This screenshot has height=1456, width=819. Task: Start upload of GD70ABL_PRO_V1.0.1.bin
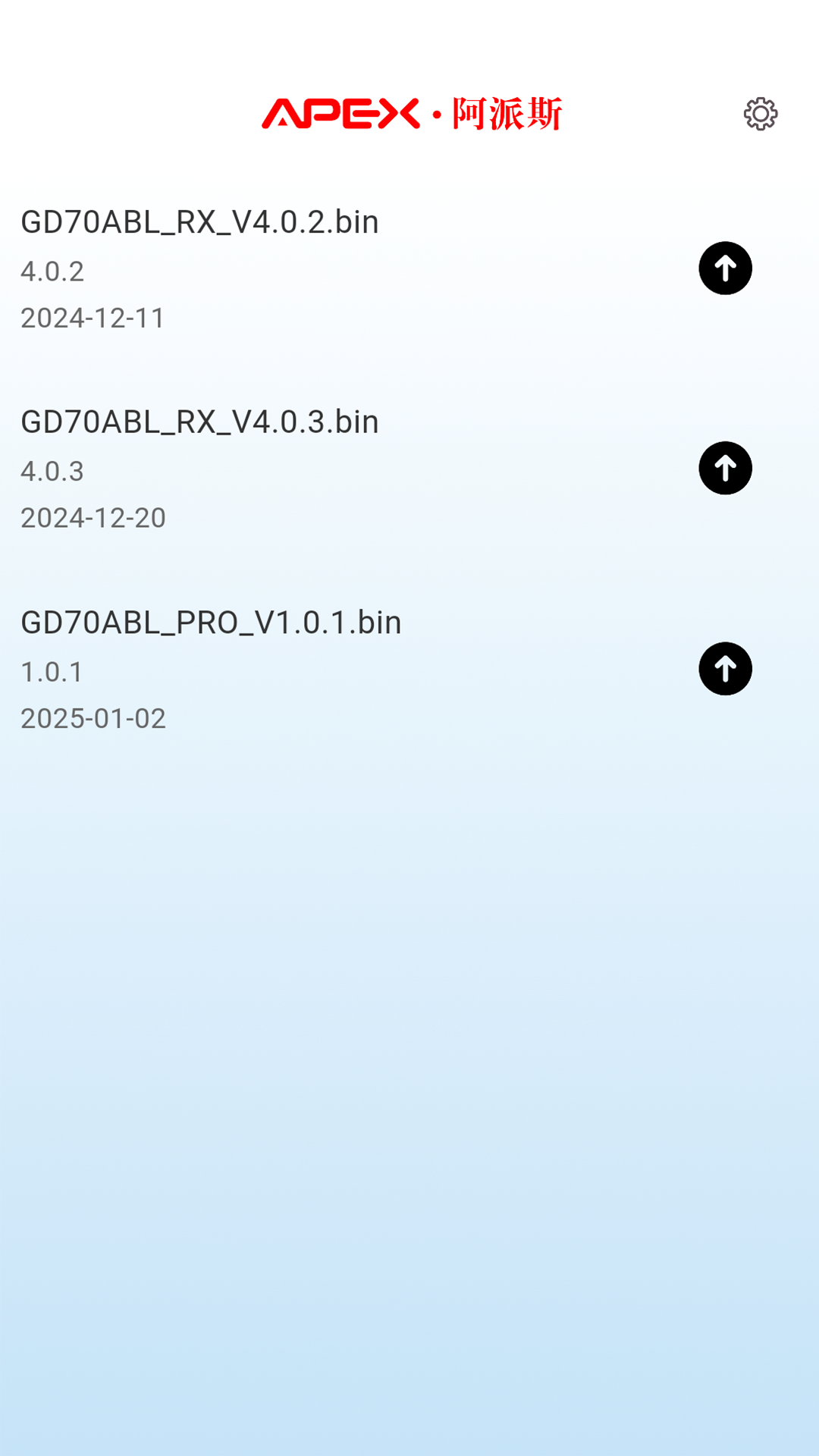point(725,669)
